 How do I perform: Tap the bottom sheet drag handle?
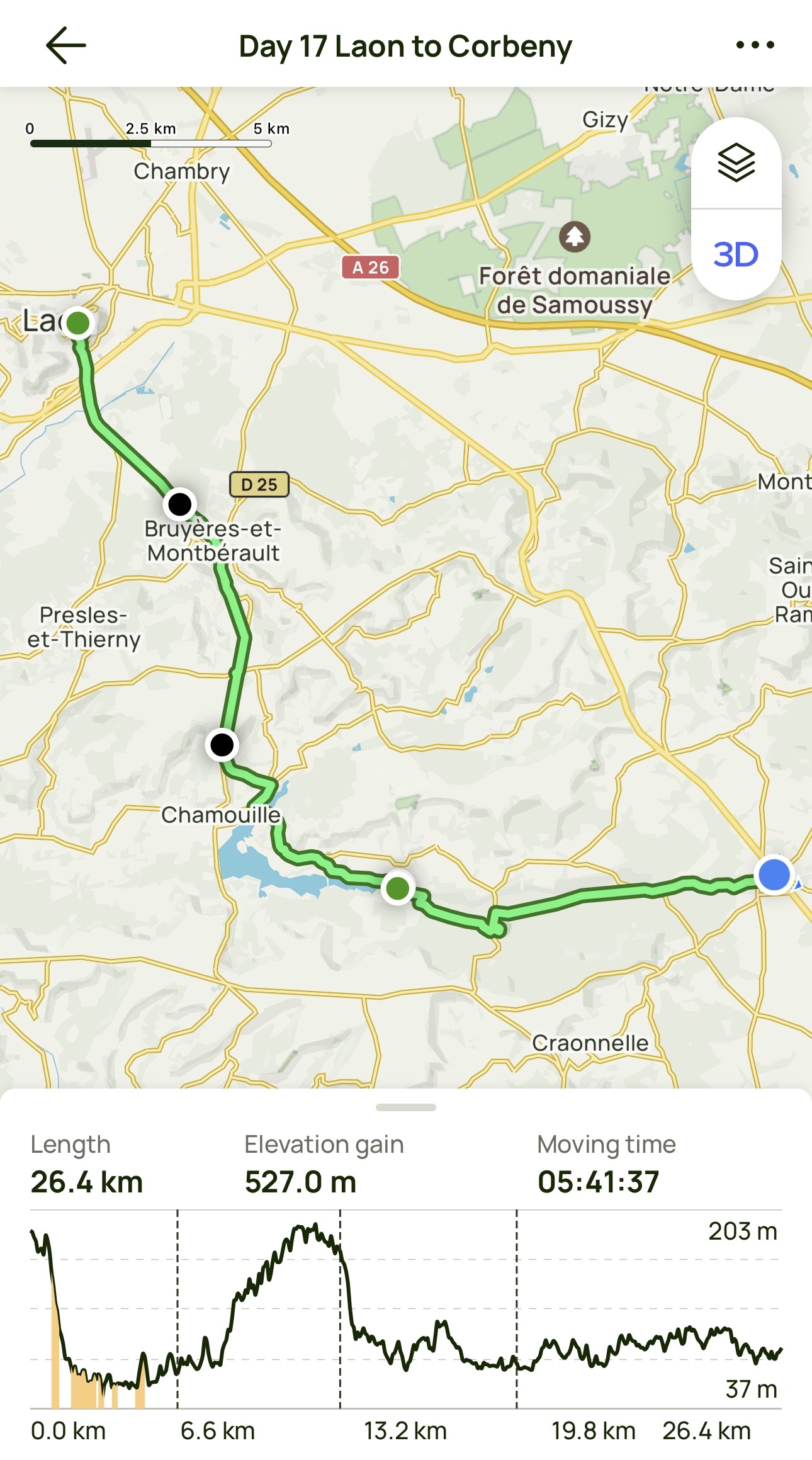(405, 1107)
